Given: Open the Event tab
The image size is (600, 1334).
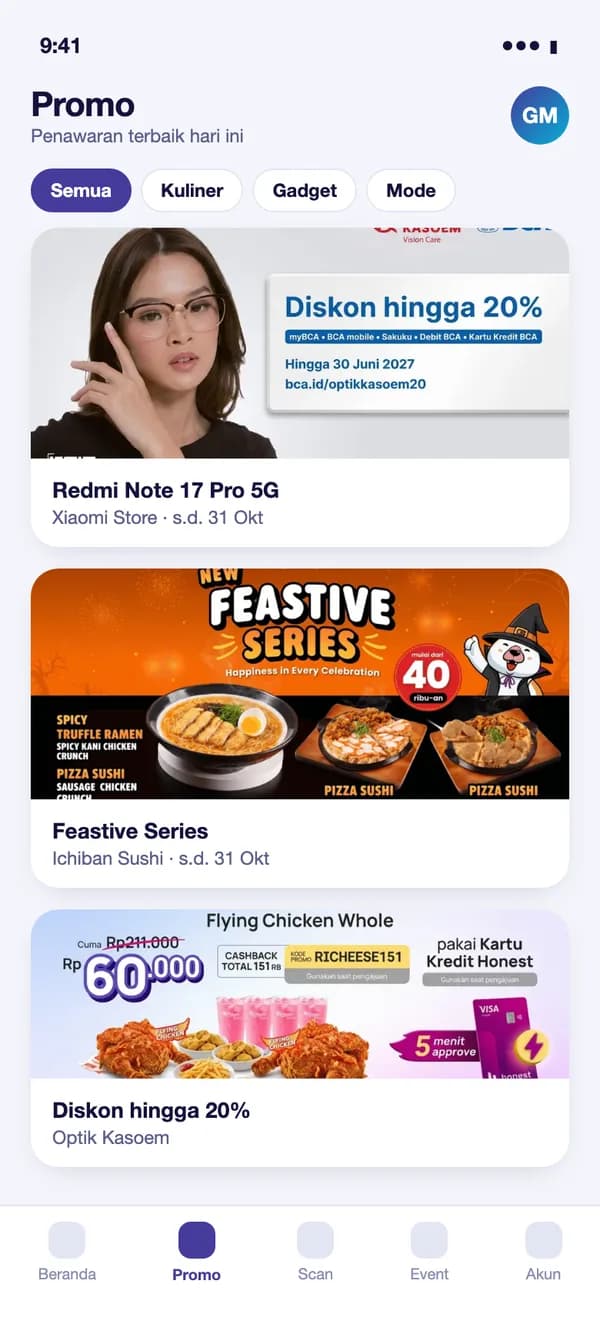Looking at the screenshot, I should click(x=429, y=1252).
